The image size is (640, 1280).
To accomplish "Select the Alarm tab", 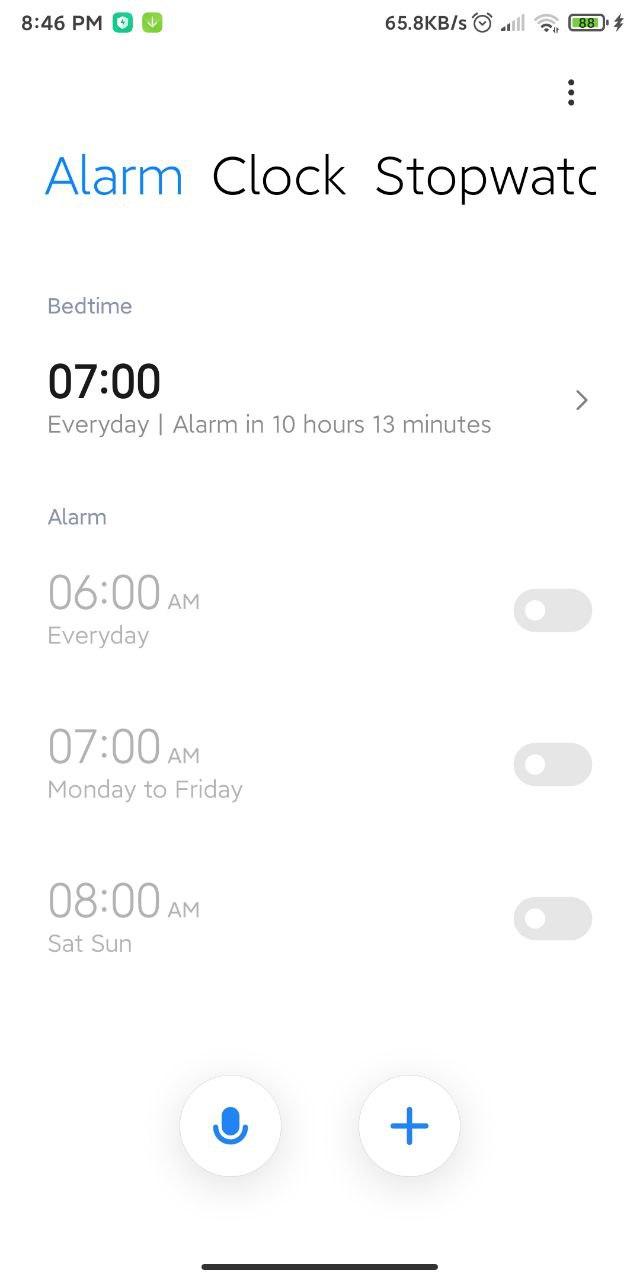I will point(114,177).
